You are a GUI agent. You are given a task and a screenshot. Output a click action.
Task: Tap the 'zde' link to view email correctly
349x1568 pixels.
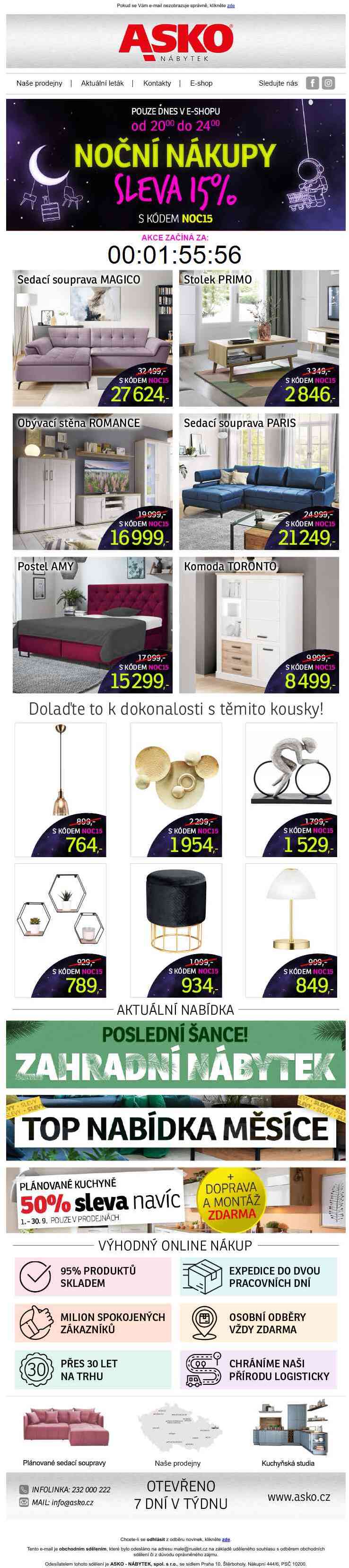click(x=231, y=6)
